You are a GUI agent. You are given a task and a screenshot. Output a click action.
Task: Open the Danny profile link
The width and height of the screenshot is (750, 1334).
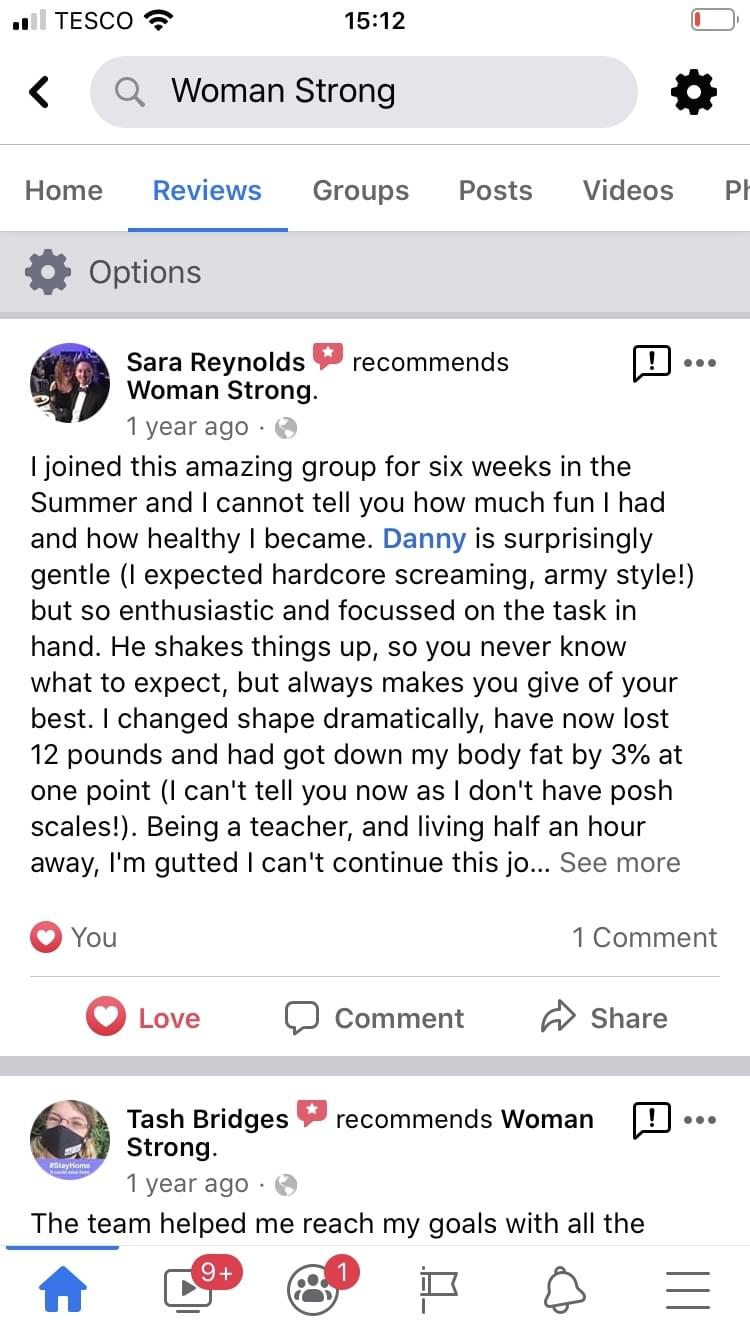(x=424, y=539)
